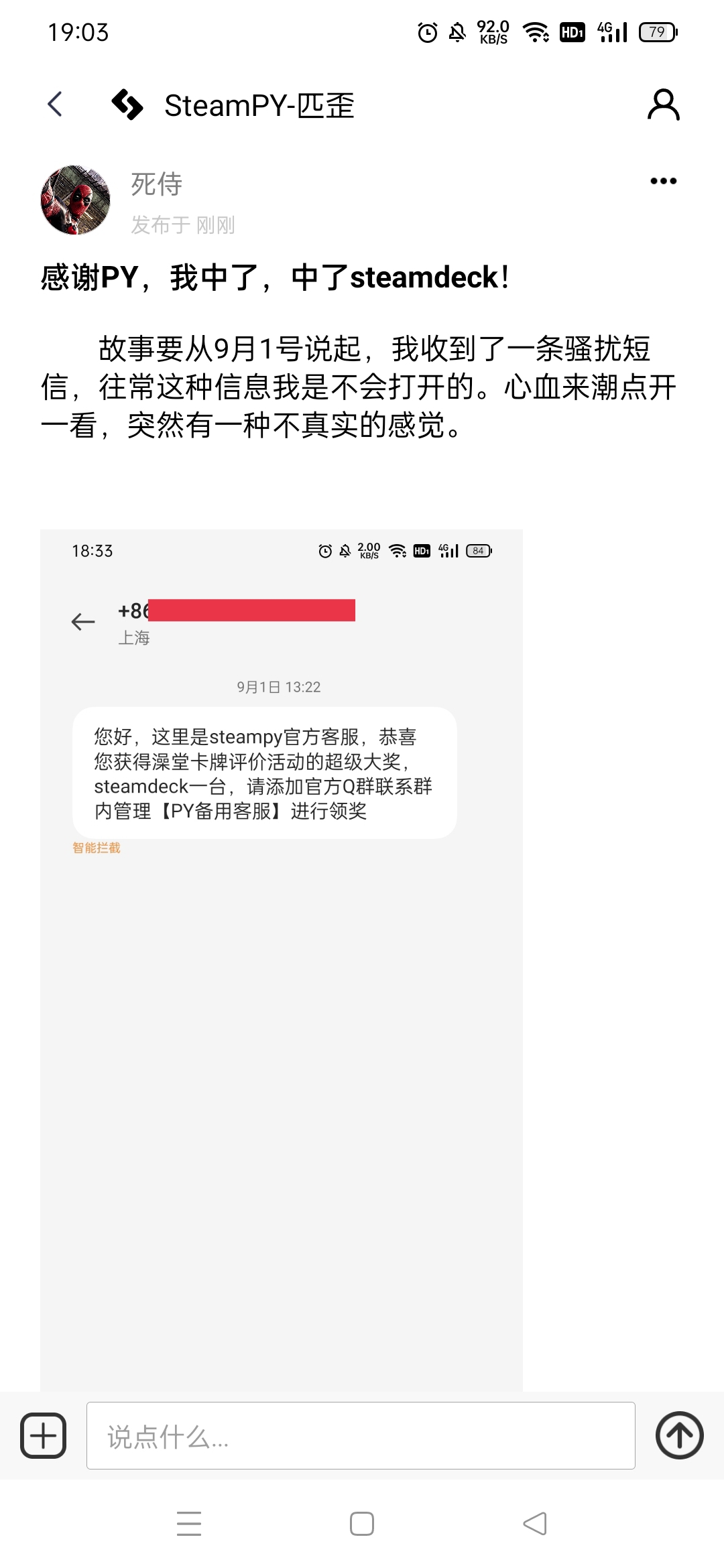Focus the 说点什么 comment field

click(x=361, y=1435)
